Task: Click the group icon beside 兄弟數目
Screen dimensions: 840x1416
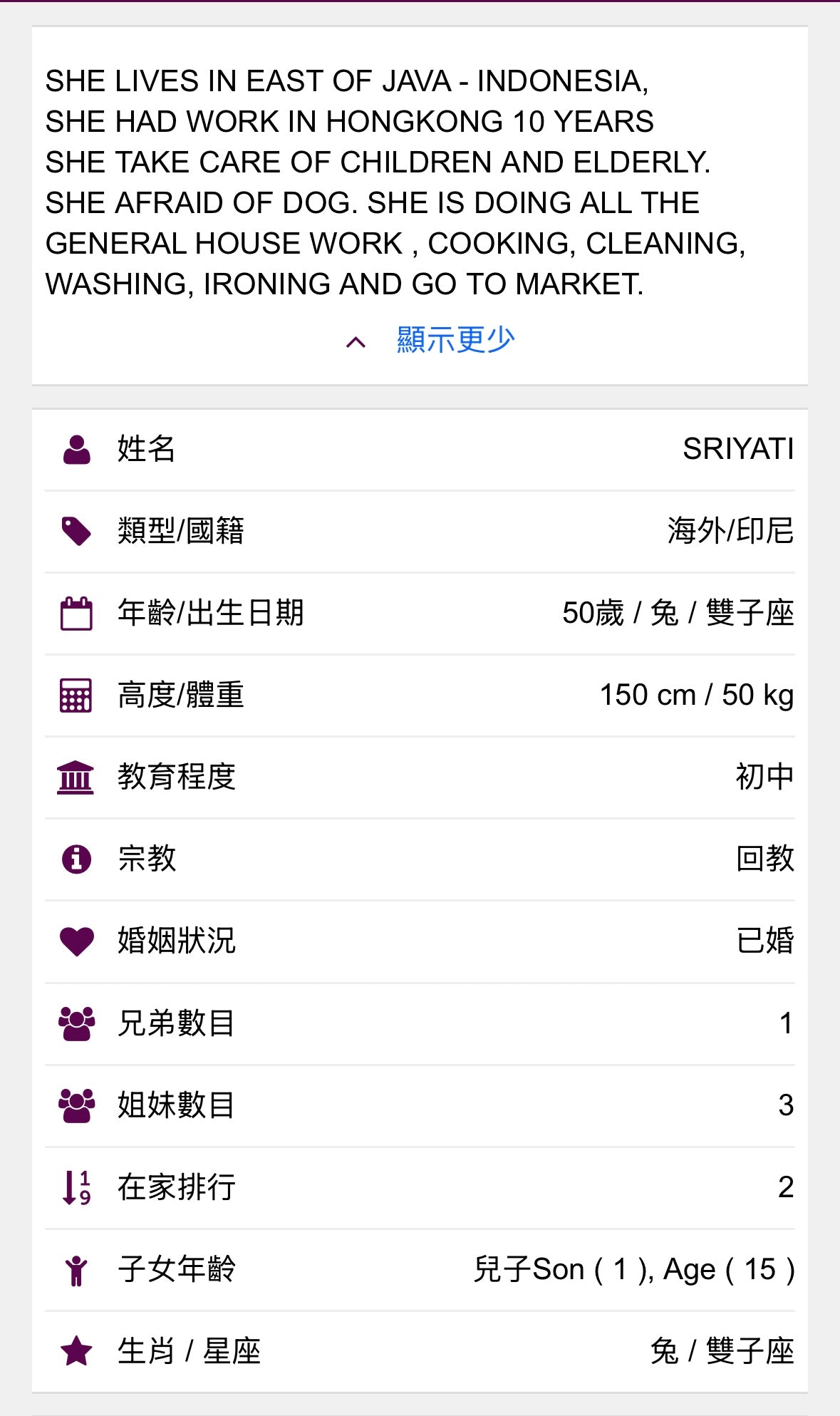Action: pos(77,1023)
